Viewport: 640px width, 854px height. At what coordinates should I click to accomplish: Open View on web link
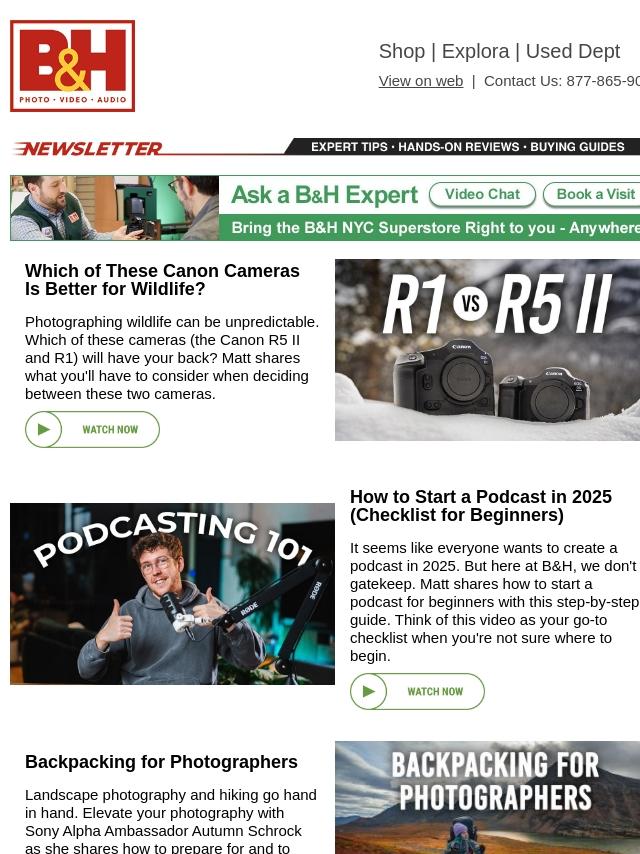coord(420,81)
